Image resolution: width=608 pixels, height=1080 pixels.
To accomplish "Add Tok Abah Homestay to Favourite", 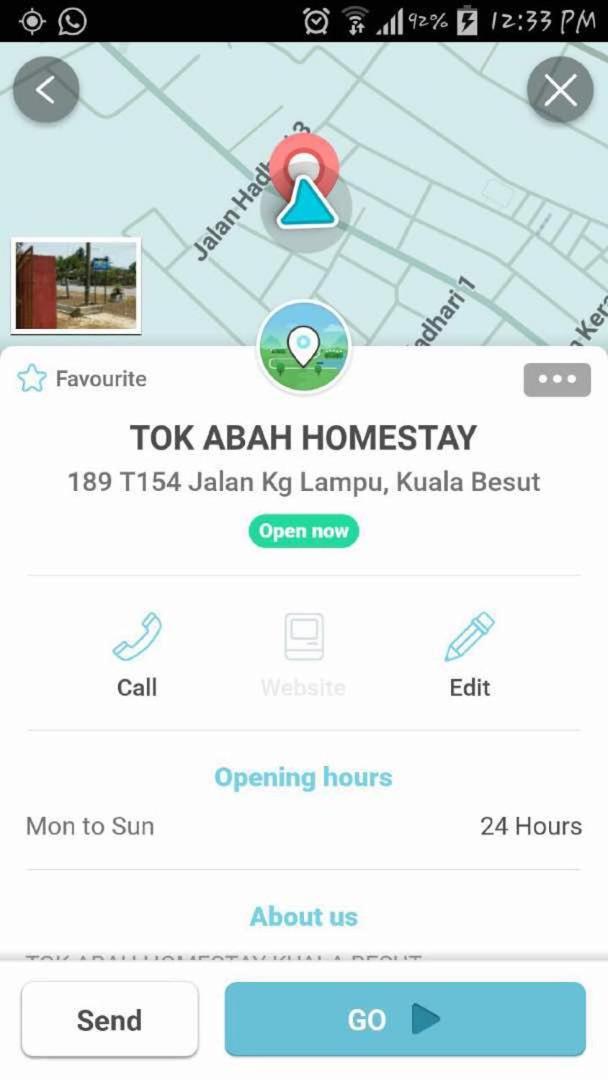I will (x=82, y=379).
